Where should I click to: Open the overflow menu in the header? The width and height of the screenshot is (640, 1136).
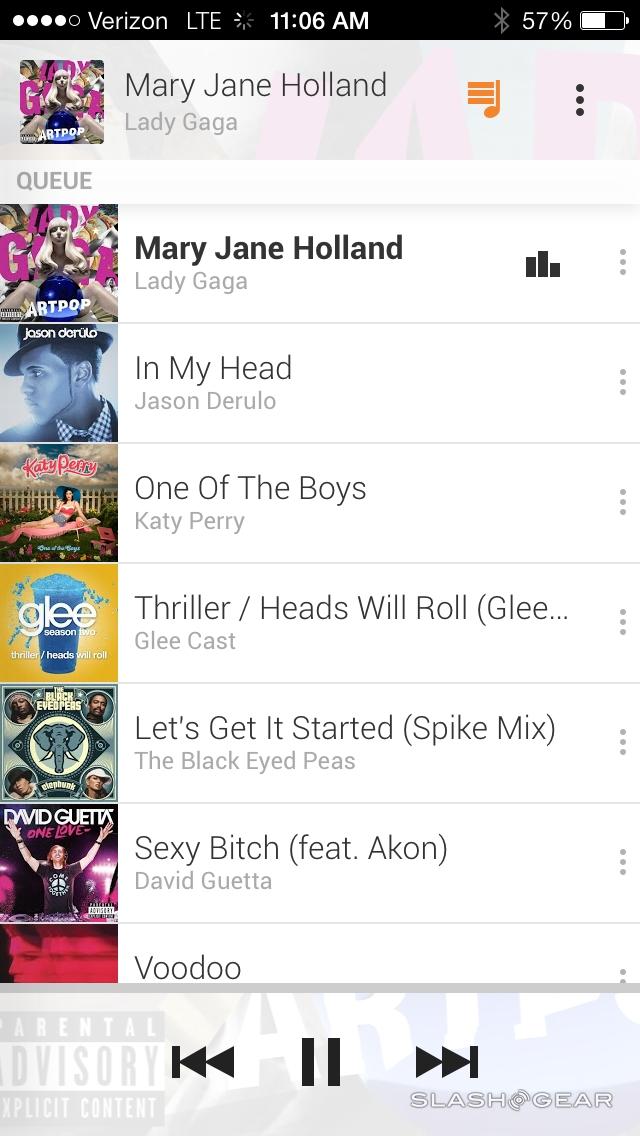579,100
